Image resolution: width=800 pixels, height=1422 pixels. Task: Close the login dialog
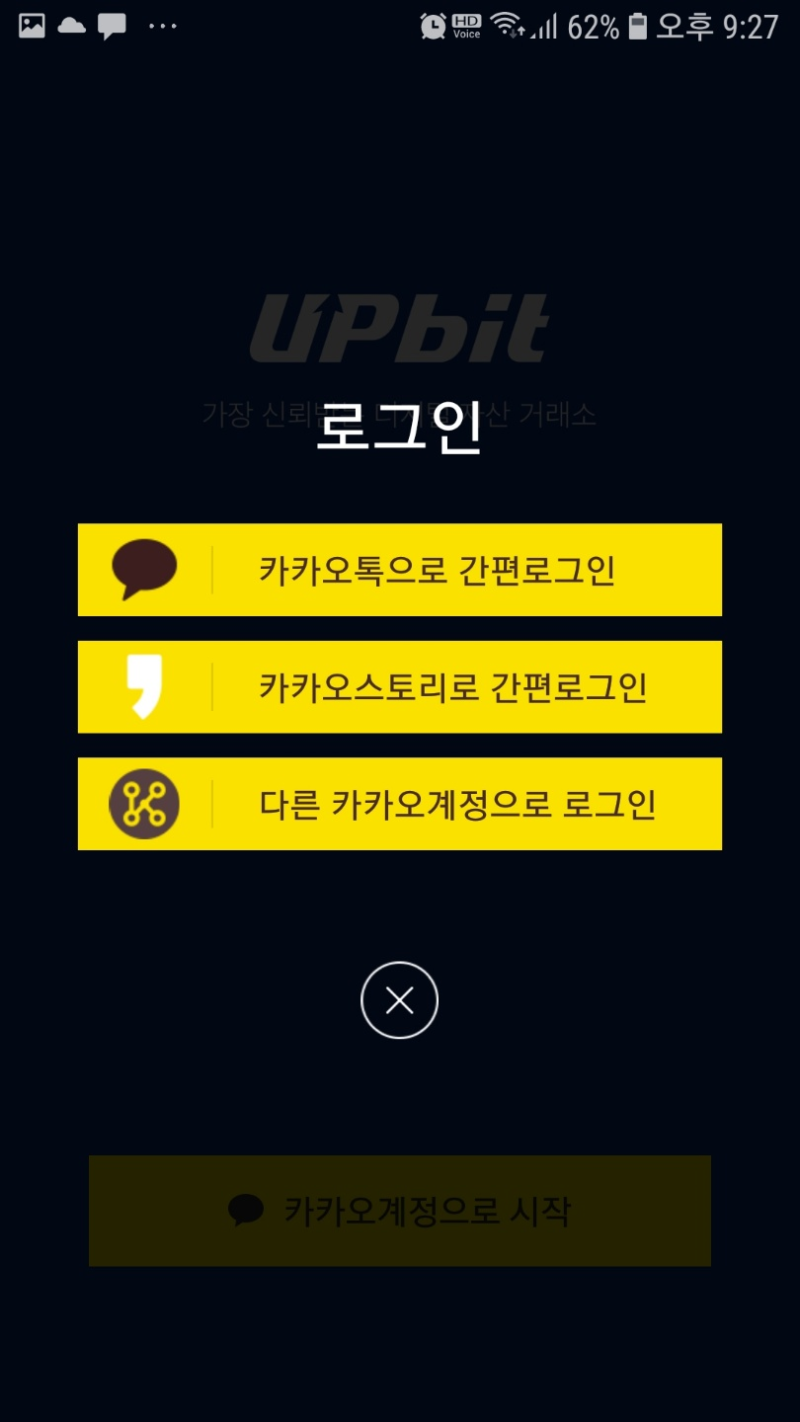point(399,1000)
